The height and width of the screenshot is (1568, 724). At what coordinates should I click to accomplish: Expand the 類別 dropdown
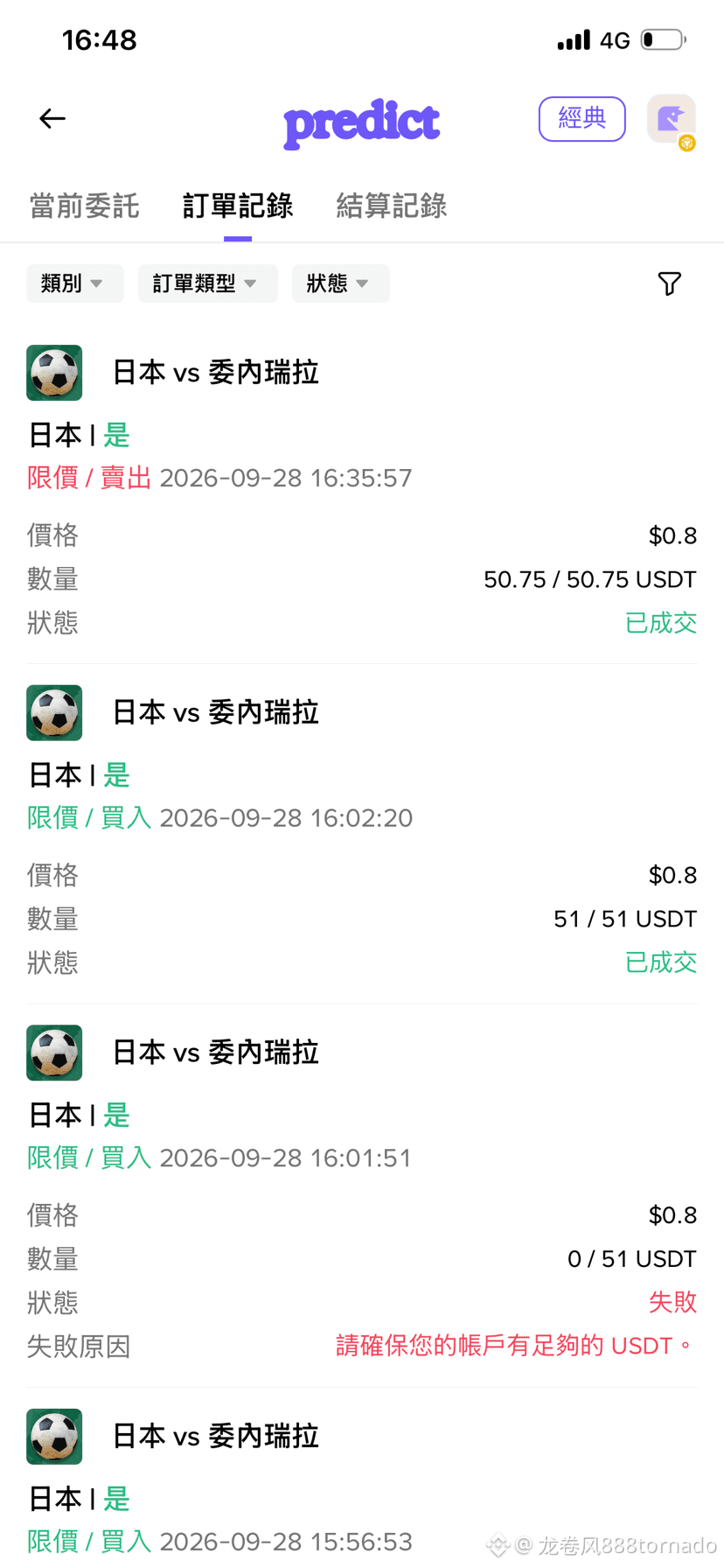[75, 283]
